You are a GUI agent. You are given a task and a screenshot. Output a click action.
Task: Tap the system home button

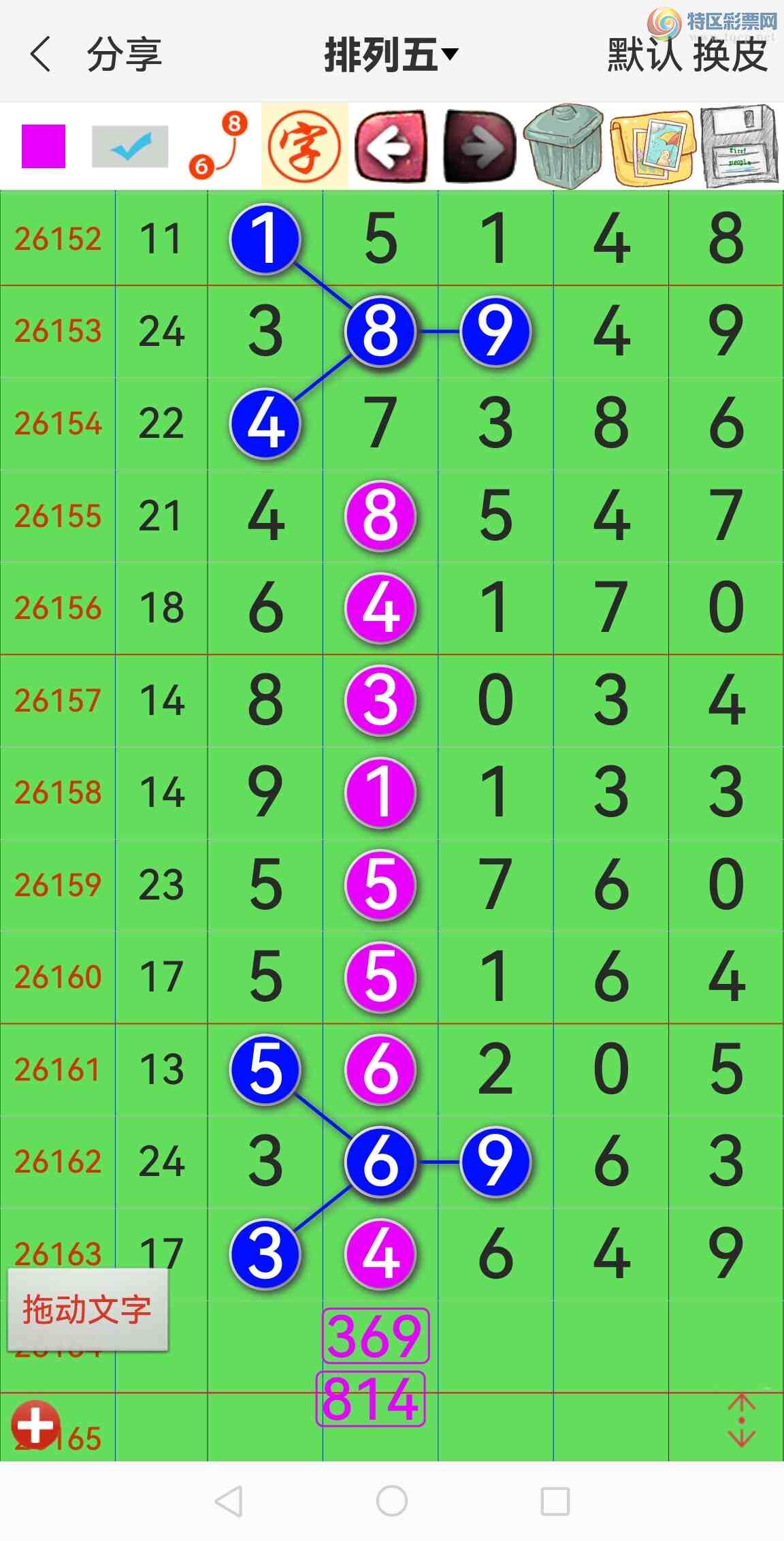[x=392, y=1501]
